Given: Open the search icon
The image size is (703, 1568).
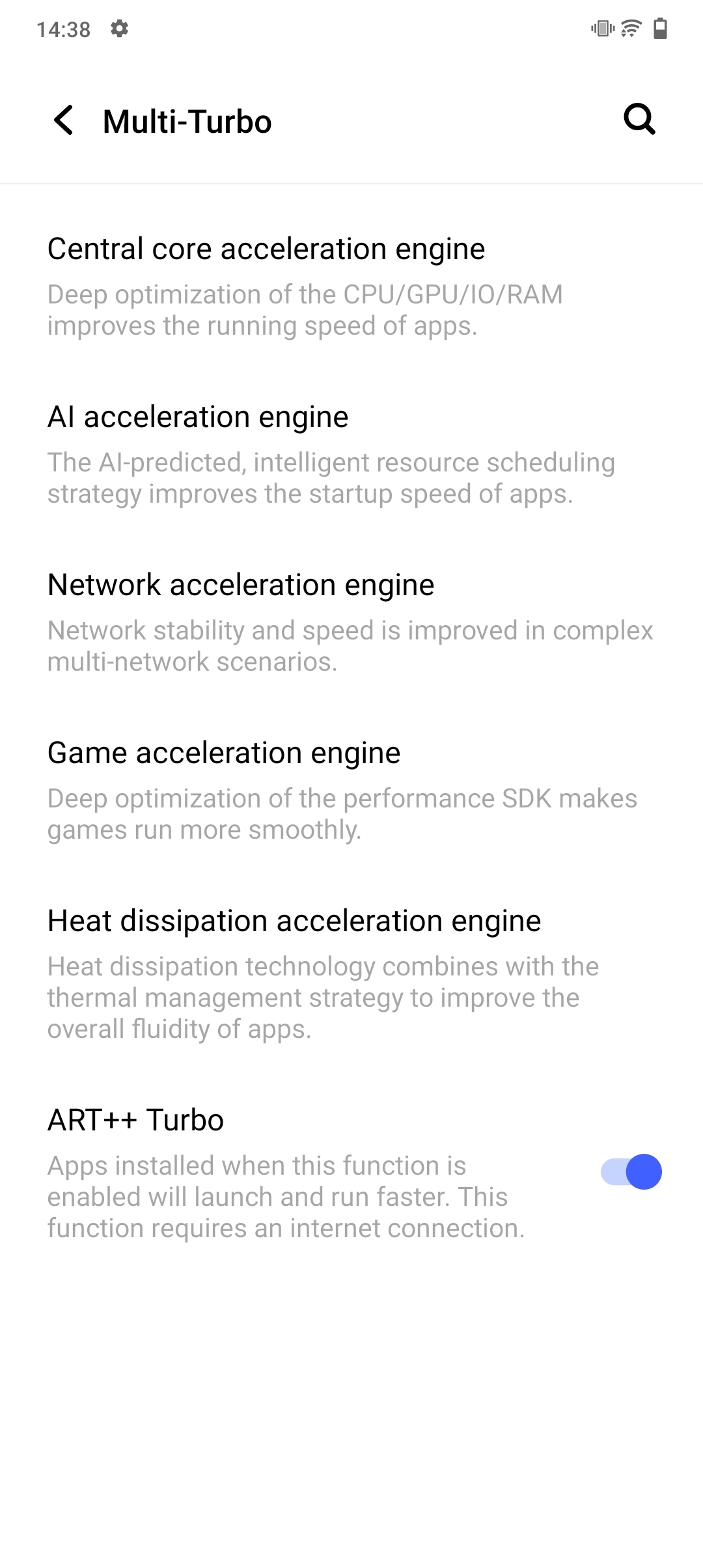Looking at the screenshot, I should 639,119.
